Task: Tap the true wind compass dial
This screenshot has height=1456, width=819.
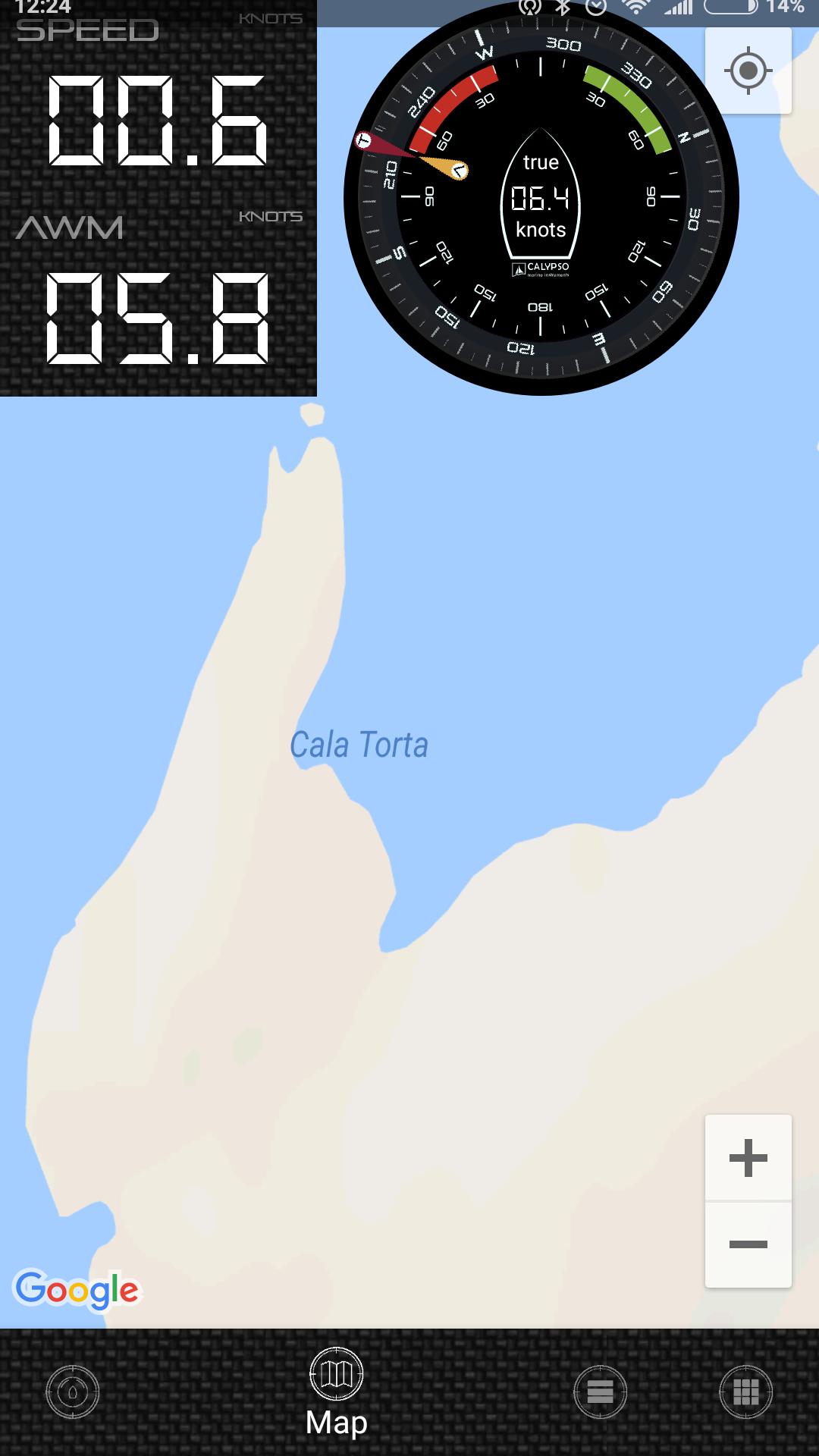Action: coord(541,199)
